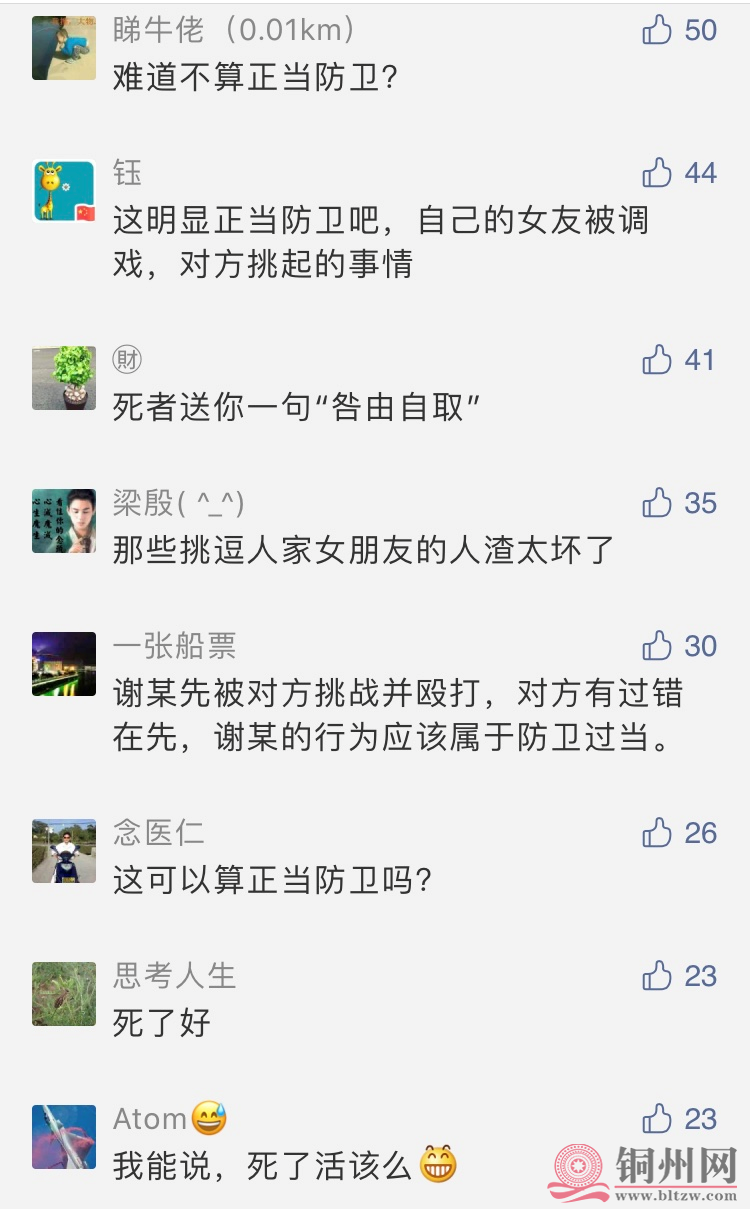Open 睇牛佬's profile avatar
The height and width of the screenshot is (1209, 750).
[x=63, y=47]
